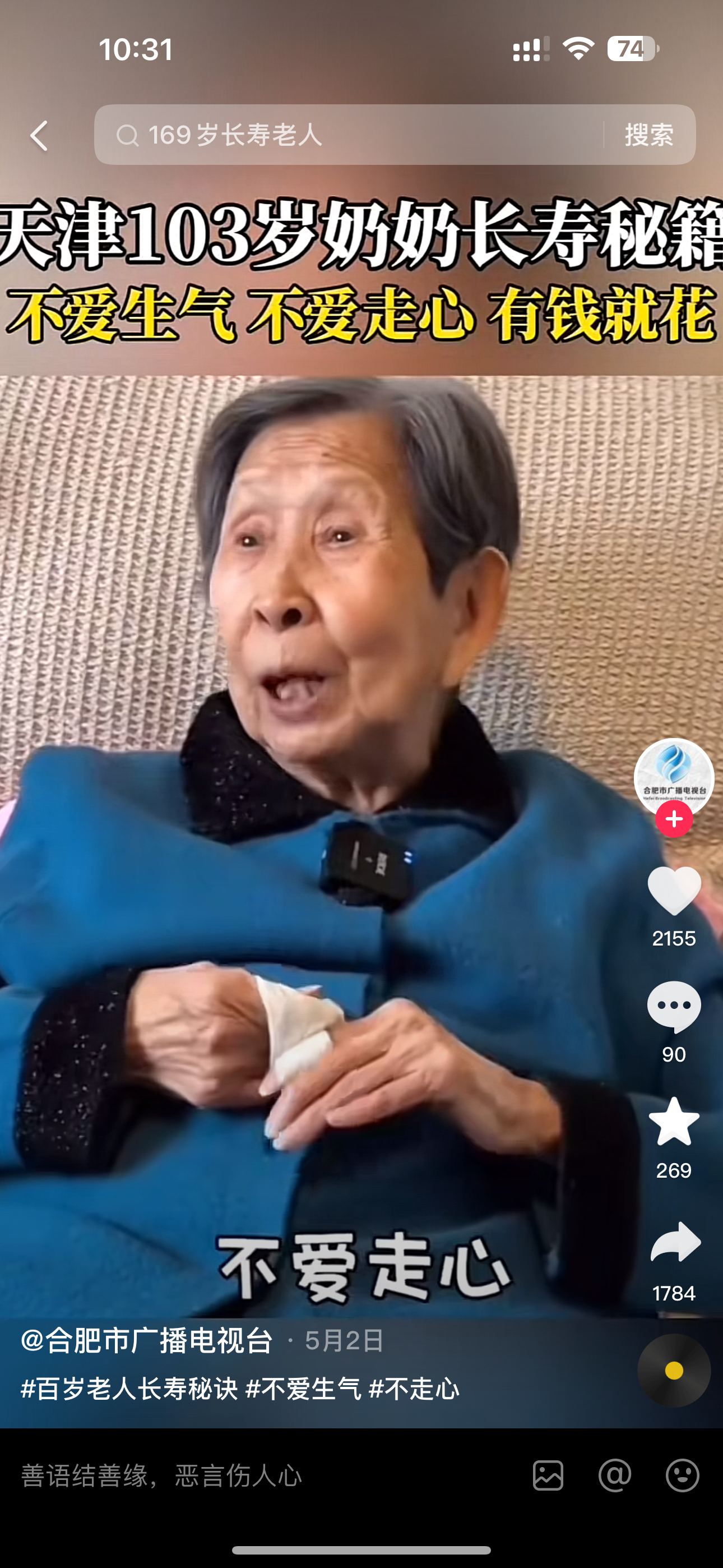
Task: Tap the comment box 善语结善缘
Action: coord(243,1475)
